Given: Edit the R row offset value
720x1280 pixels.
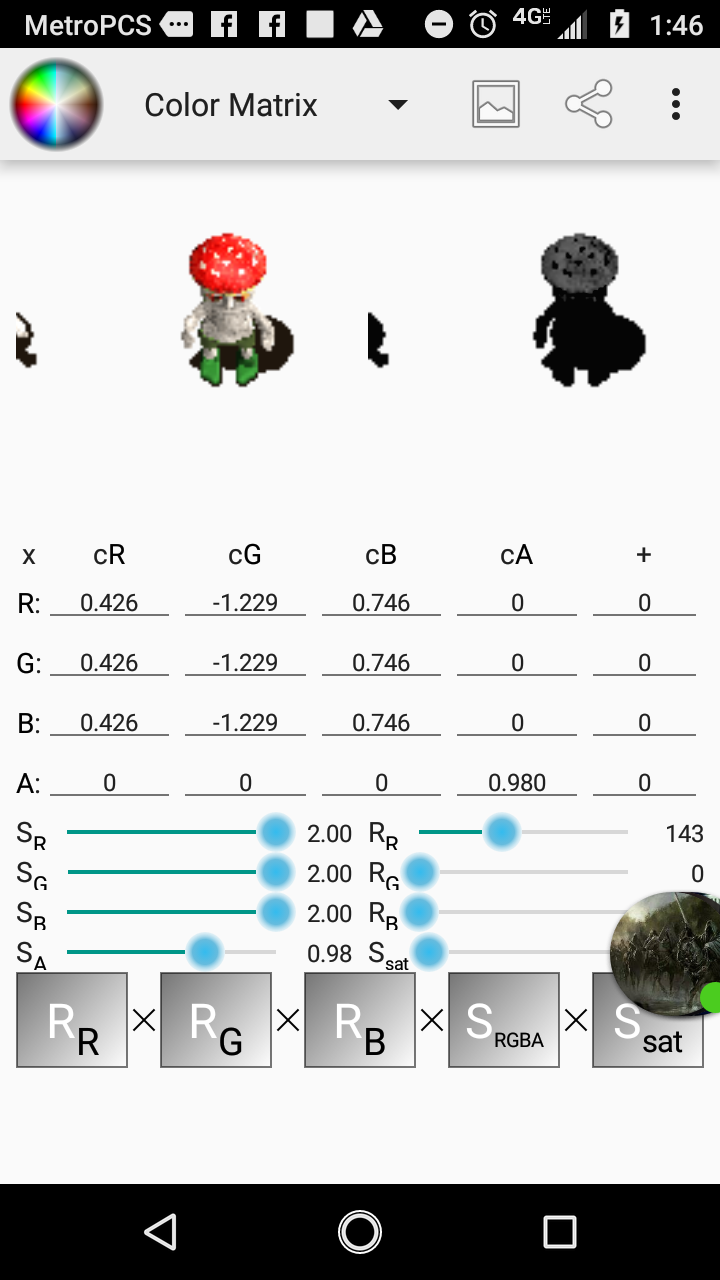Looking at the screenshot, I should [644, 603].
